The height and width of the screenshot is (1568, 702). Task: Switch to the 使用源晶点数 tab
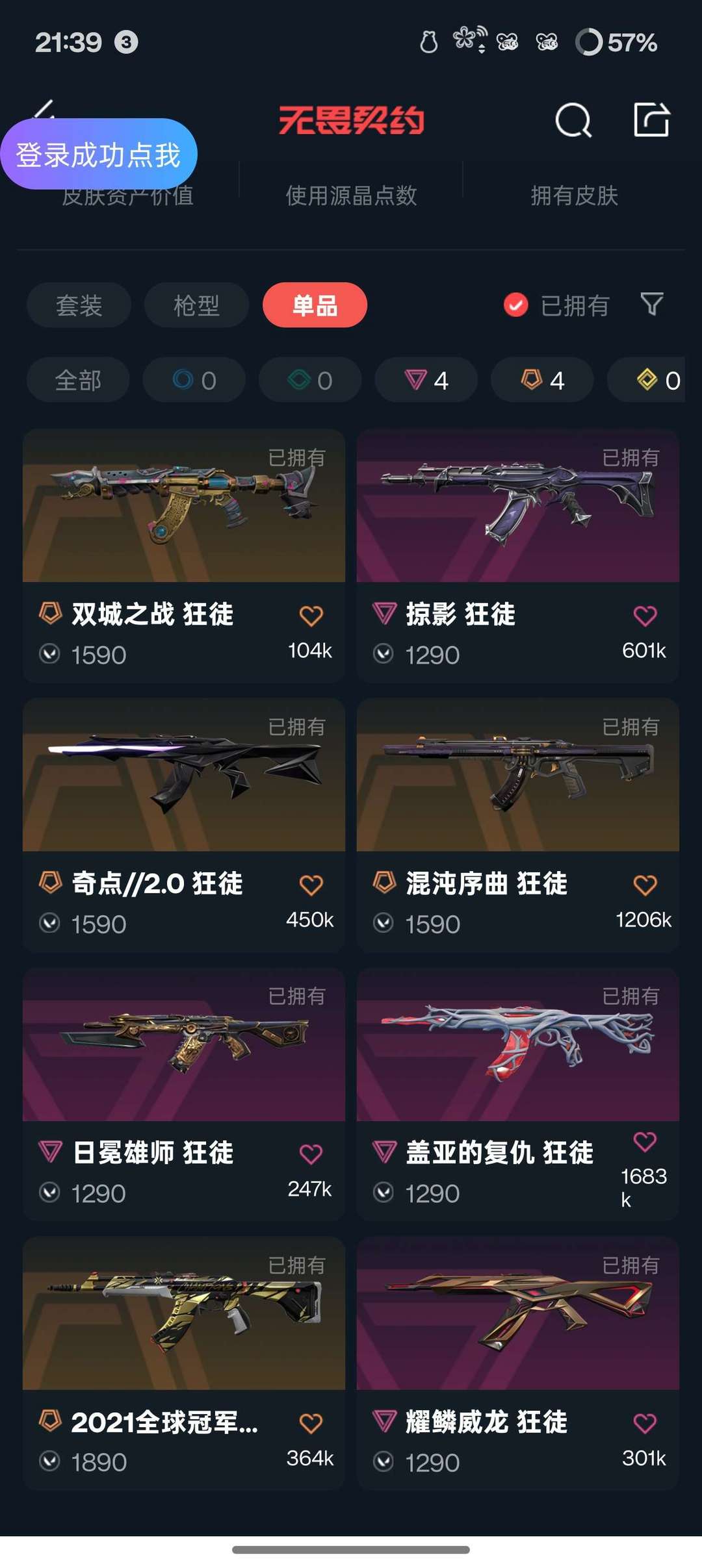coord(351,195)
